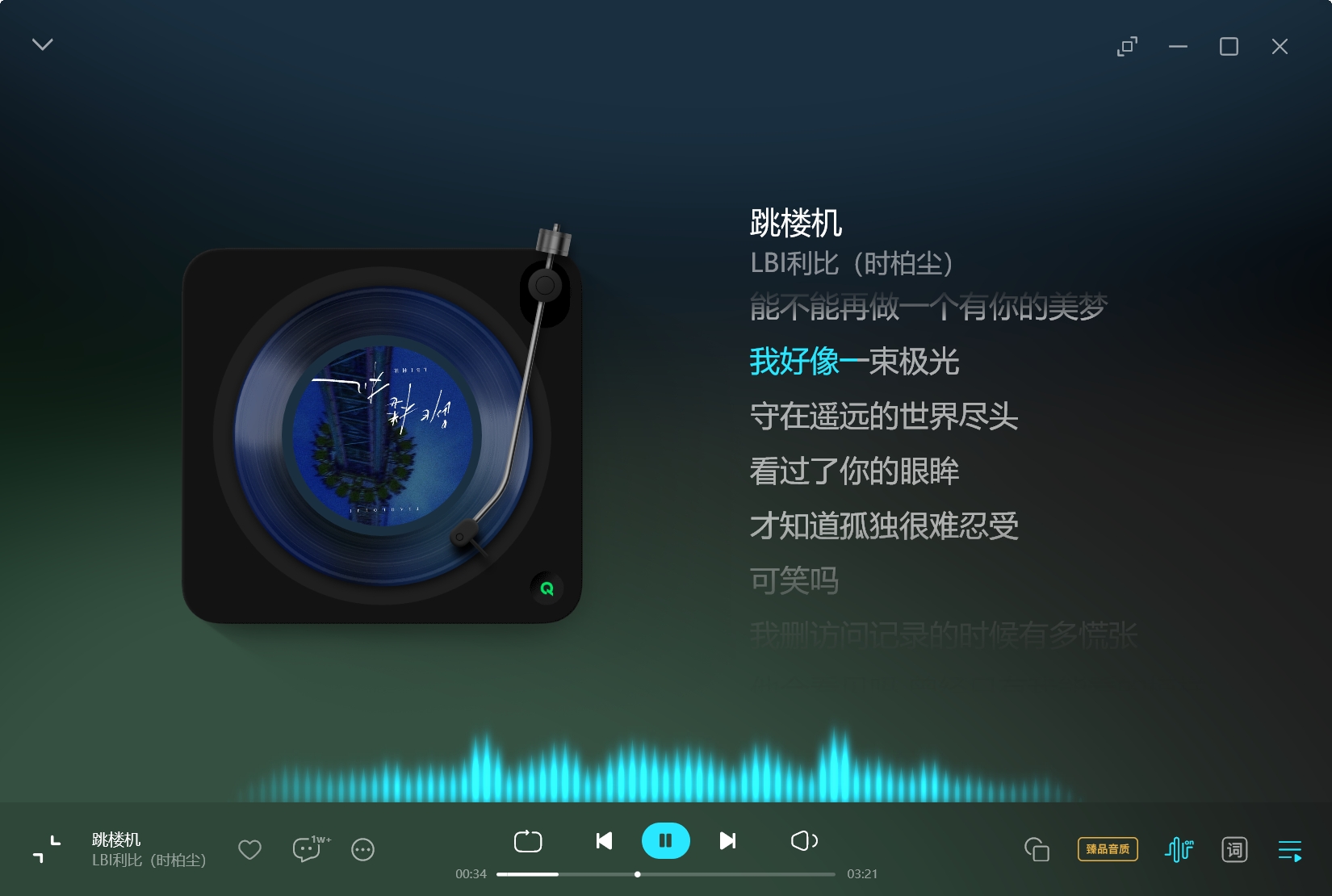
Task: Adjust the volume via speaker icon
Action: pyautogui.click(x=804, y=841)
